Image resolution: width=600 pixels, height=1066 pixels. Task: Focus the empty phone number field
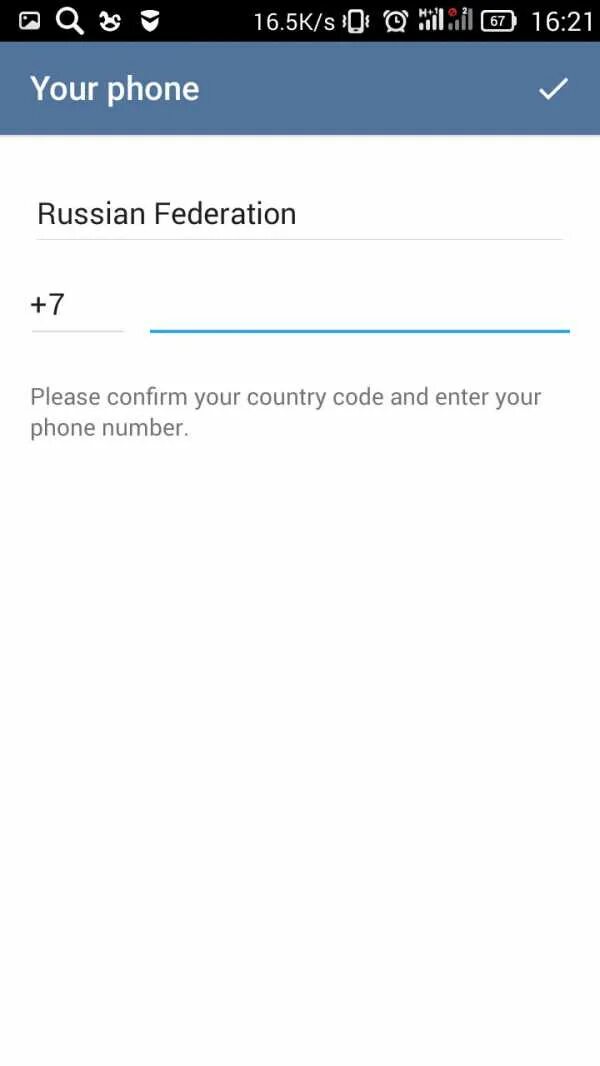click(359, 306)
